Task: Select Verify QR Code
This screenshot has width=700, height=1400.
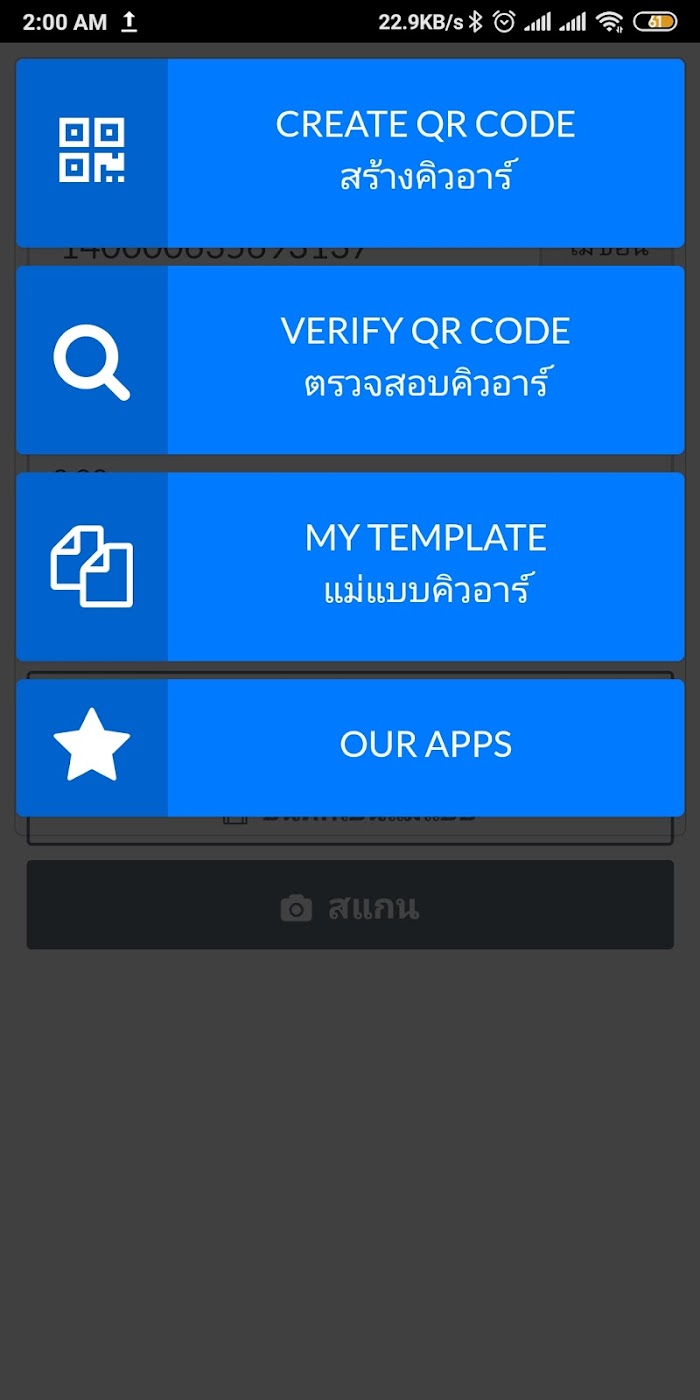Action: (350, 360)
